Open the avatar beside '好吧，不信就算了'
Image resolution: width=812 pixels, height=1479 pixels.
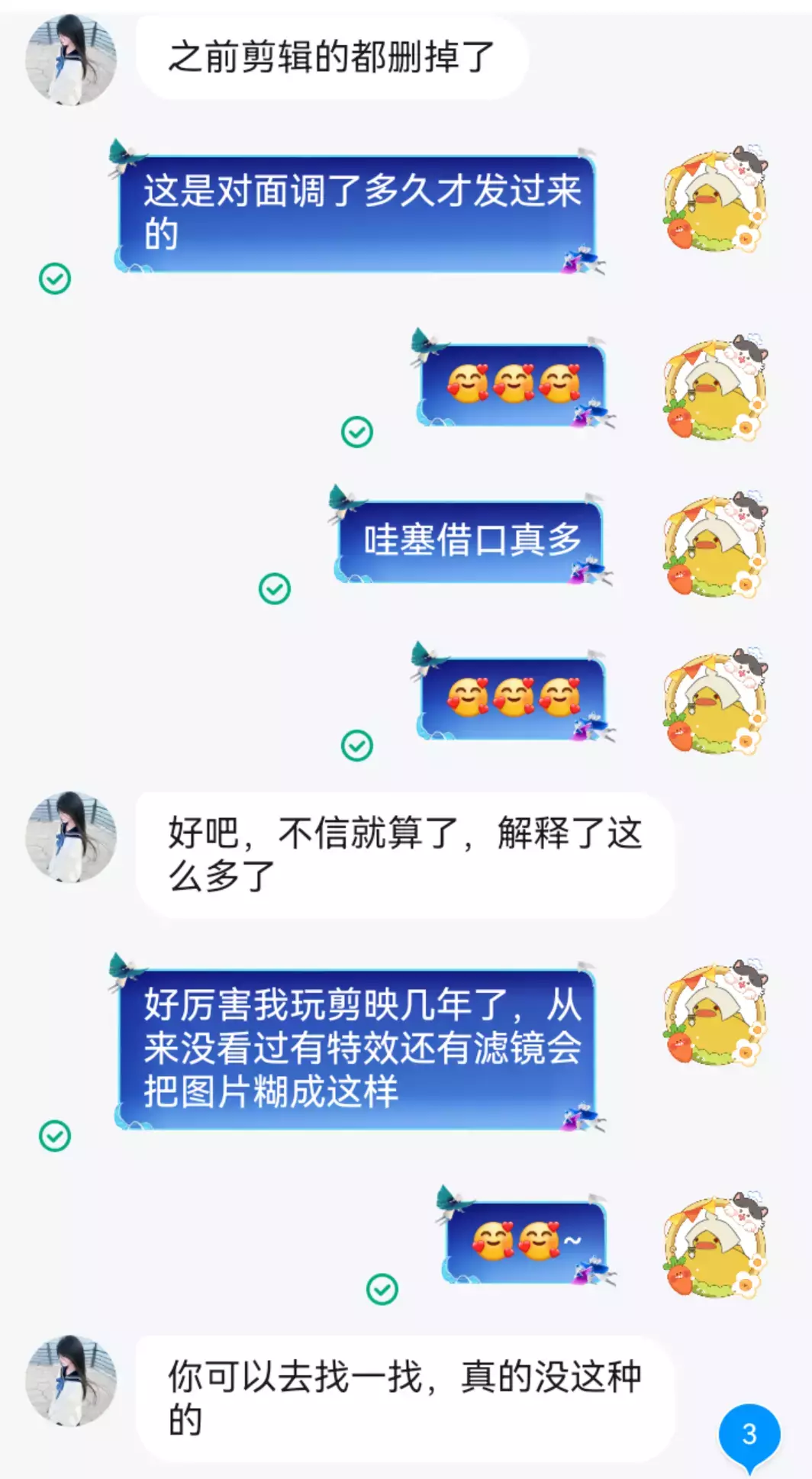click(71, 836)
